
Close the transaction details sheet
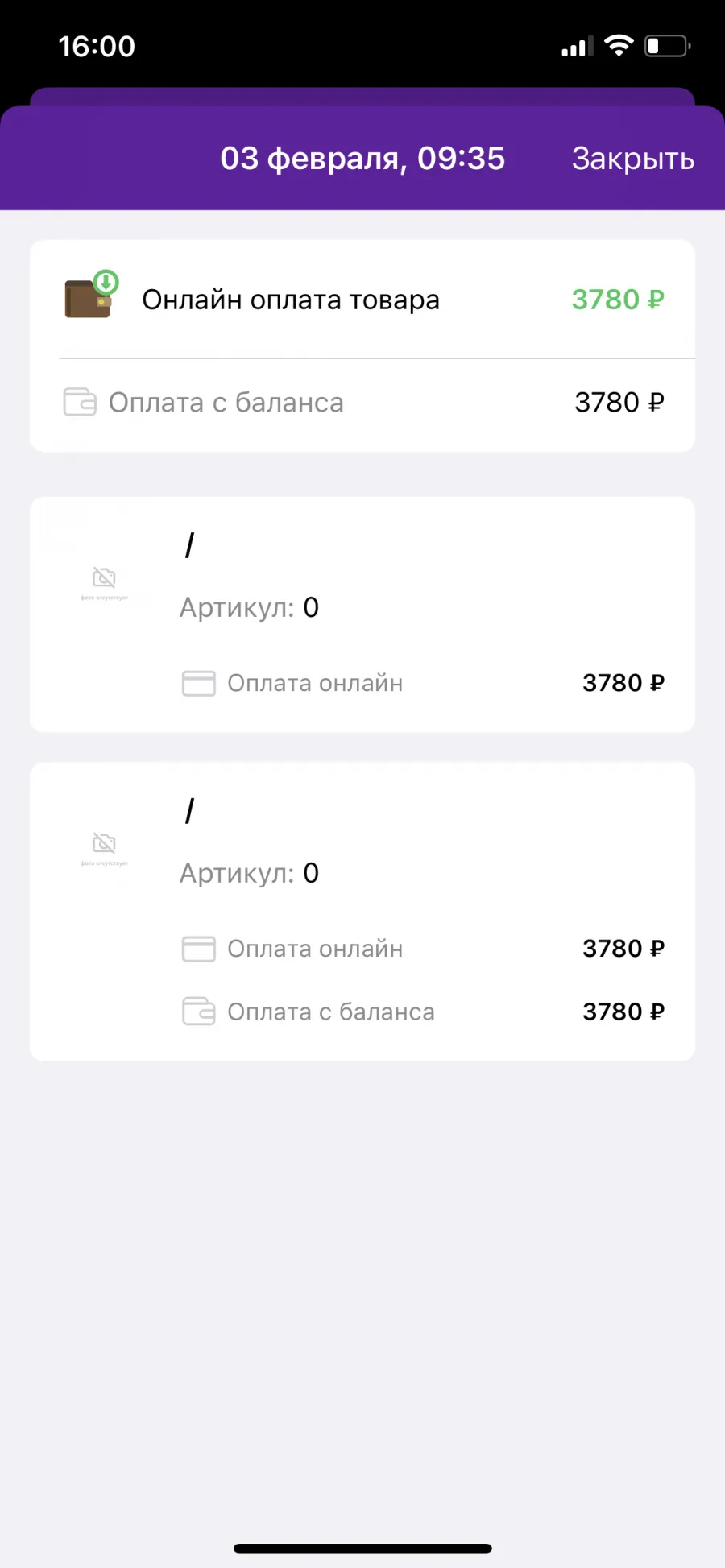pyautogui.click(x=633, y=159)
